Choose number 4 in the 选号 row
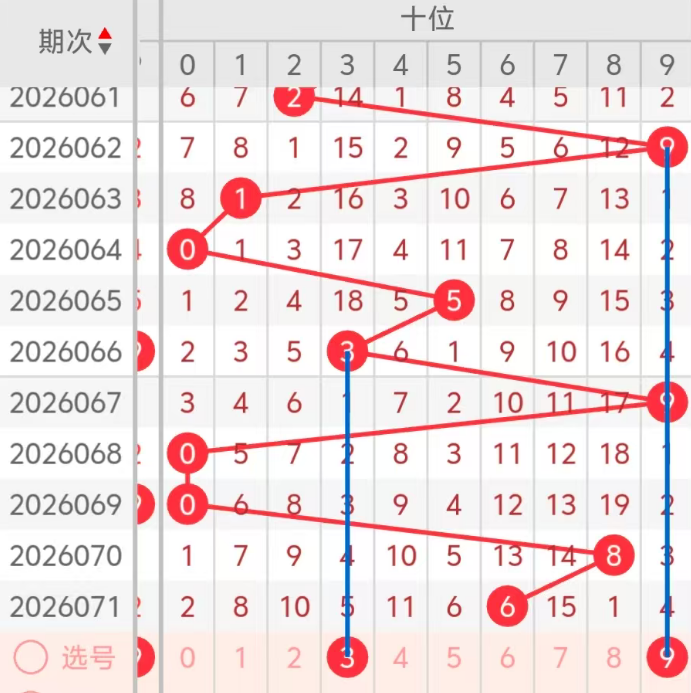 pos(401,657)
